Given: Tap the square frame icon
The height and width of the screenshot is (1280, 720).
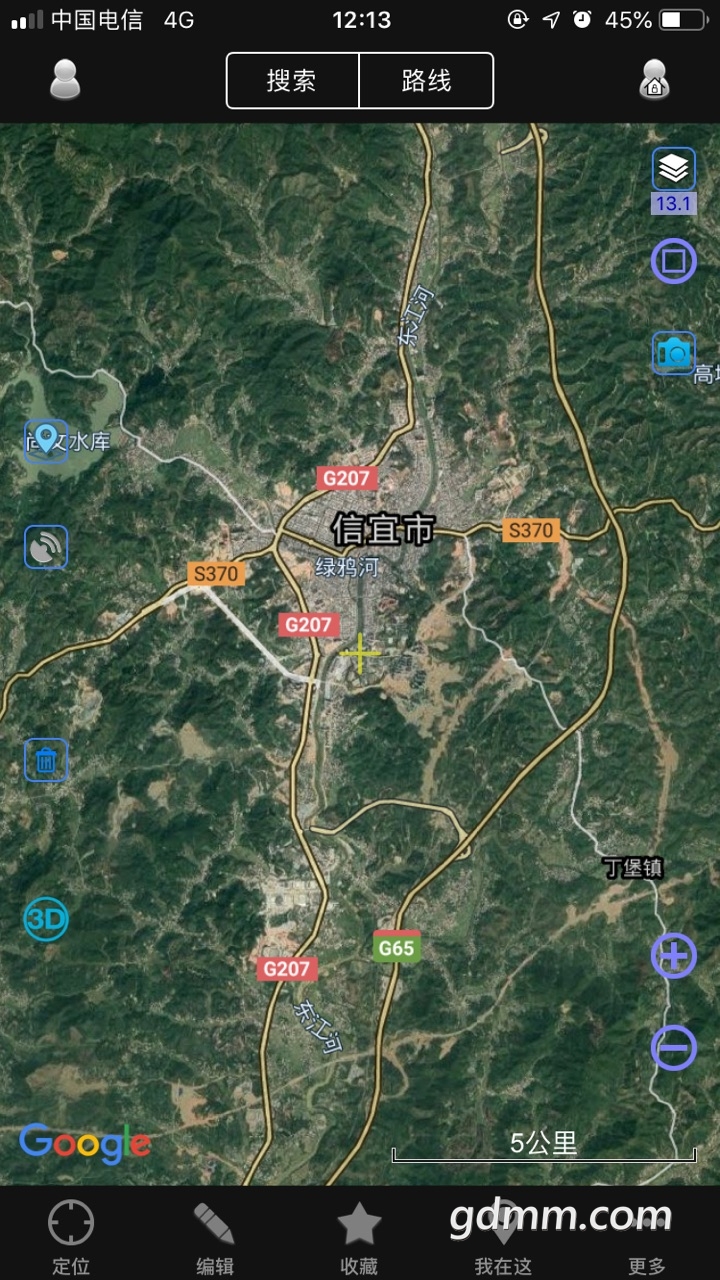Looking at the screenshot, I should click(674, 262).
